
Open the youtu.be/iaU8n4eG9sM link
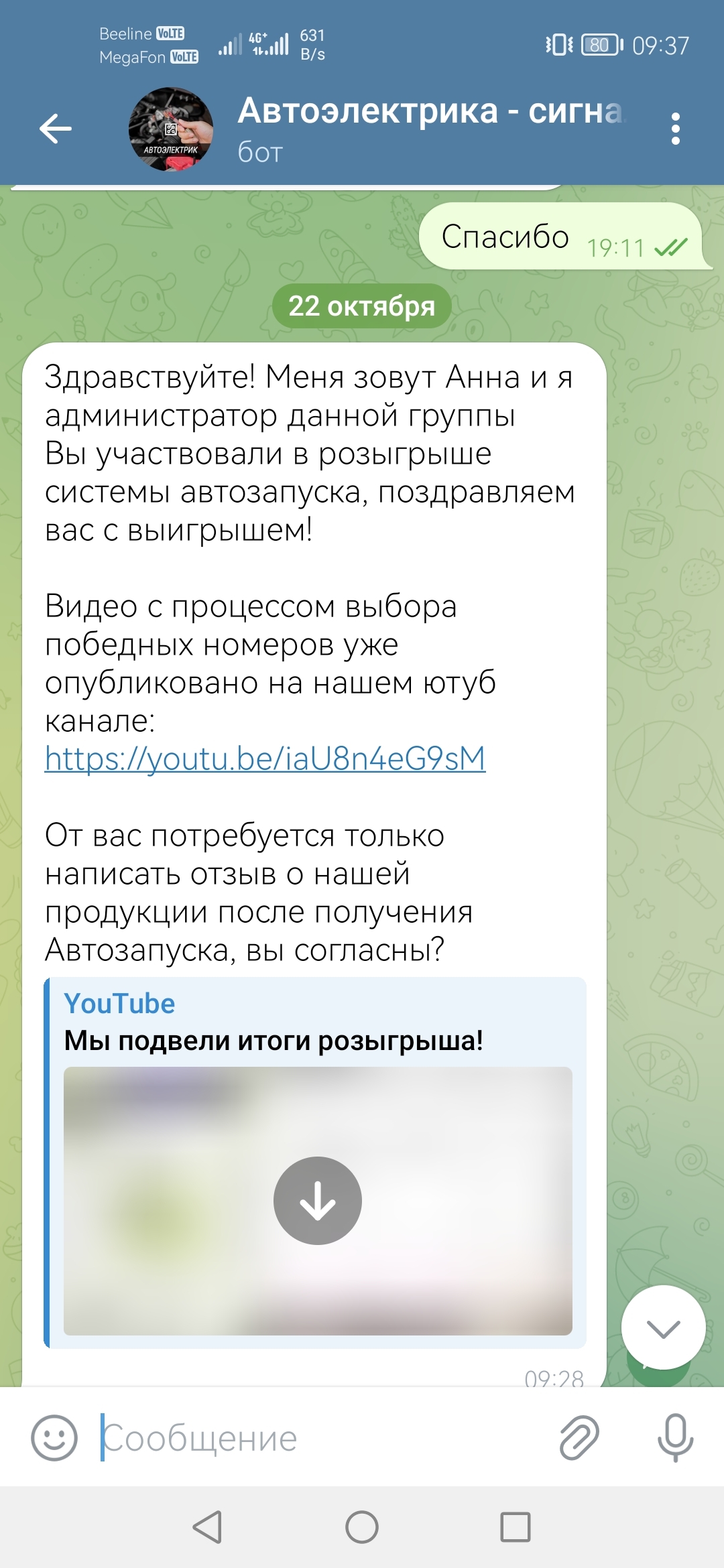[265, 759]
